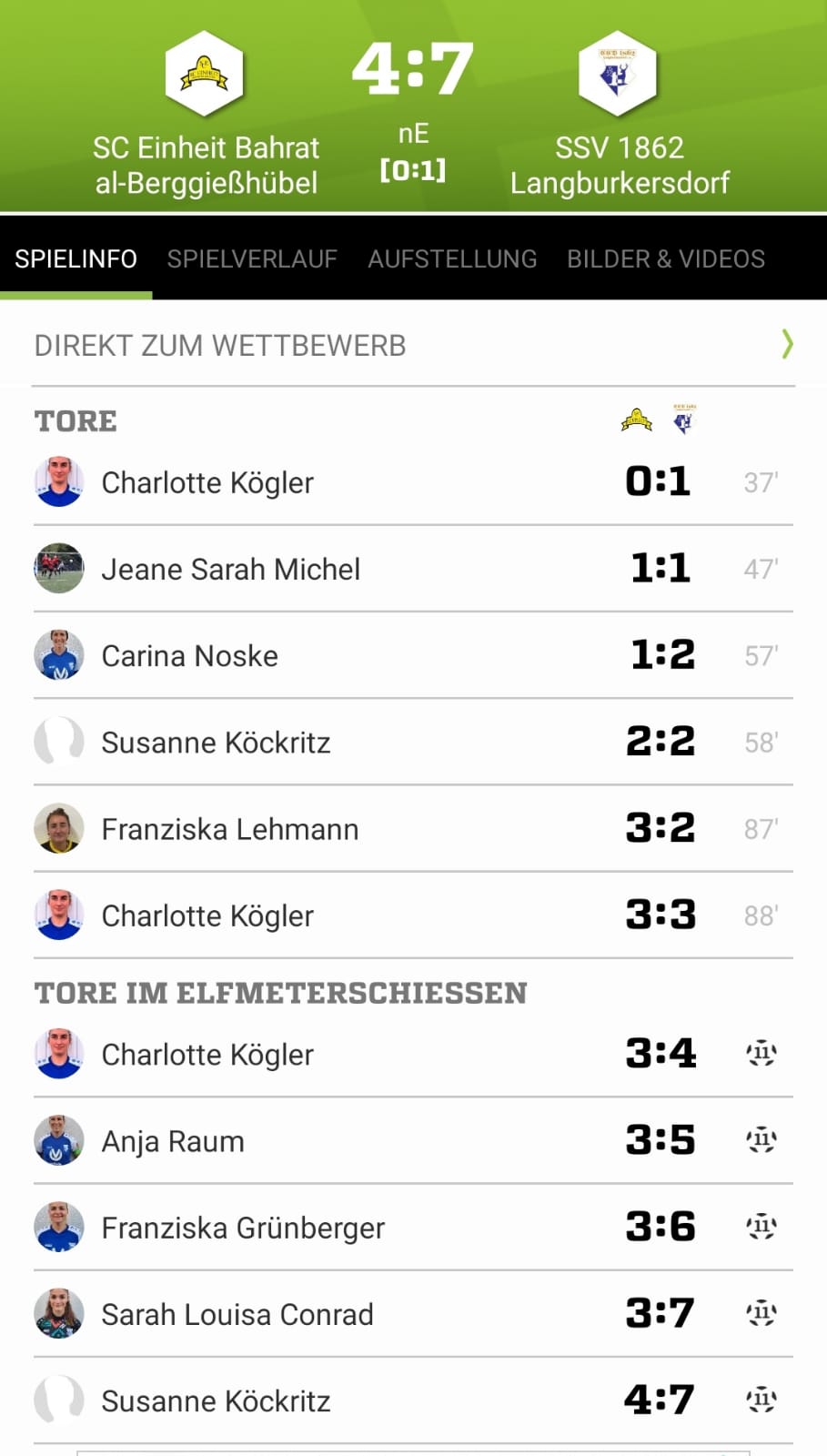Switch to the Spielverlauf tab
827x1456 pixels.
tap(252, 259)
